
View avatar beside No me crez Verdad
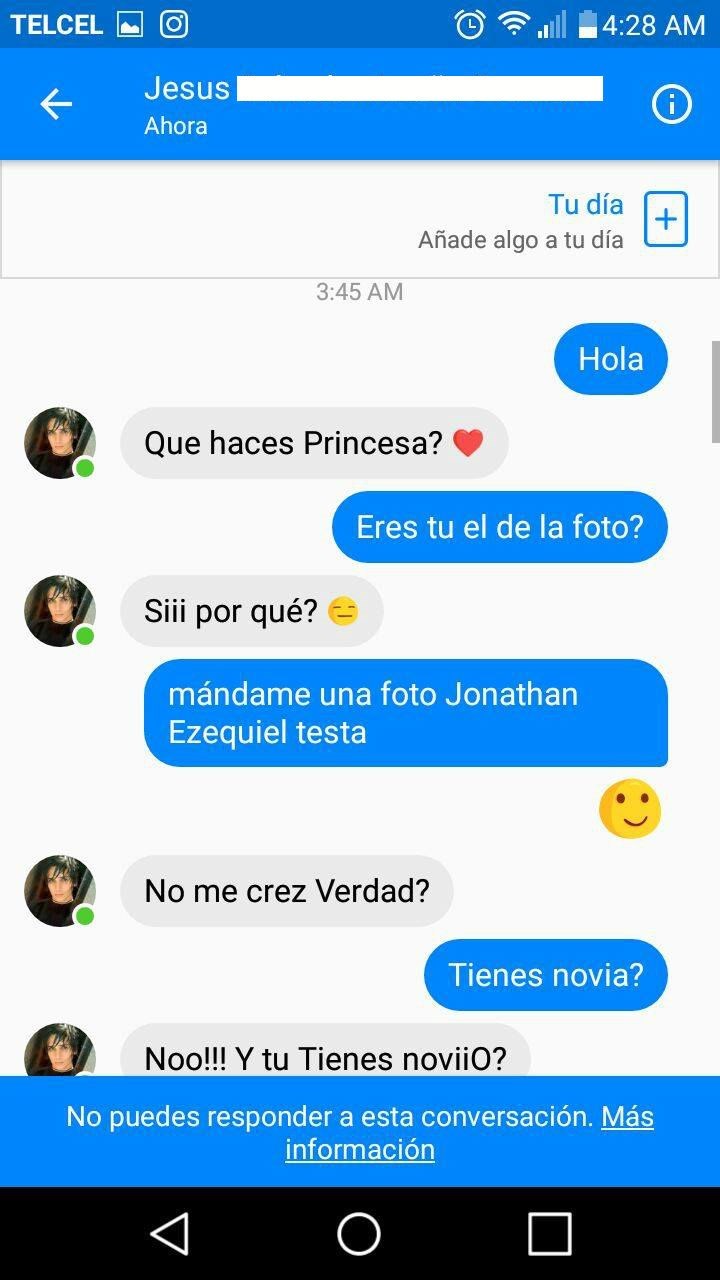pos(60,891)
